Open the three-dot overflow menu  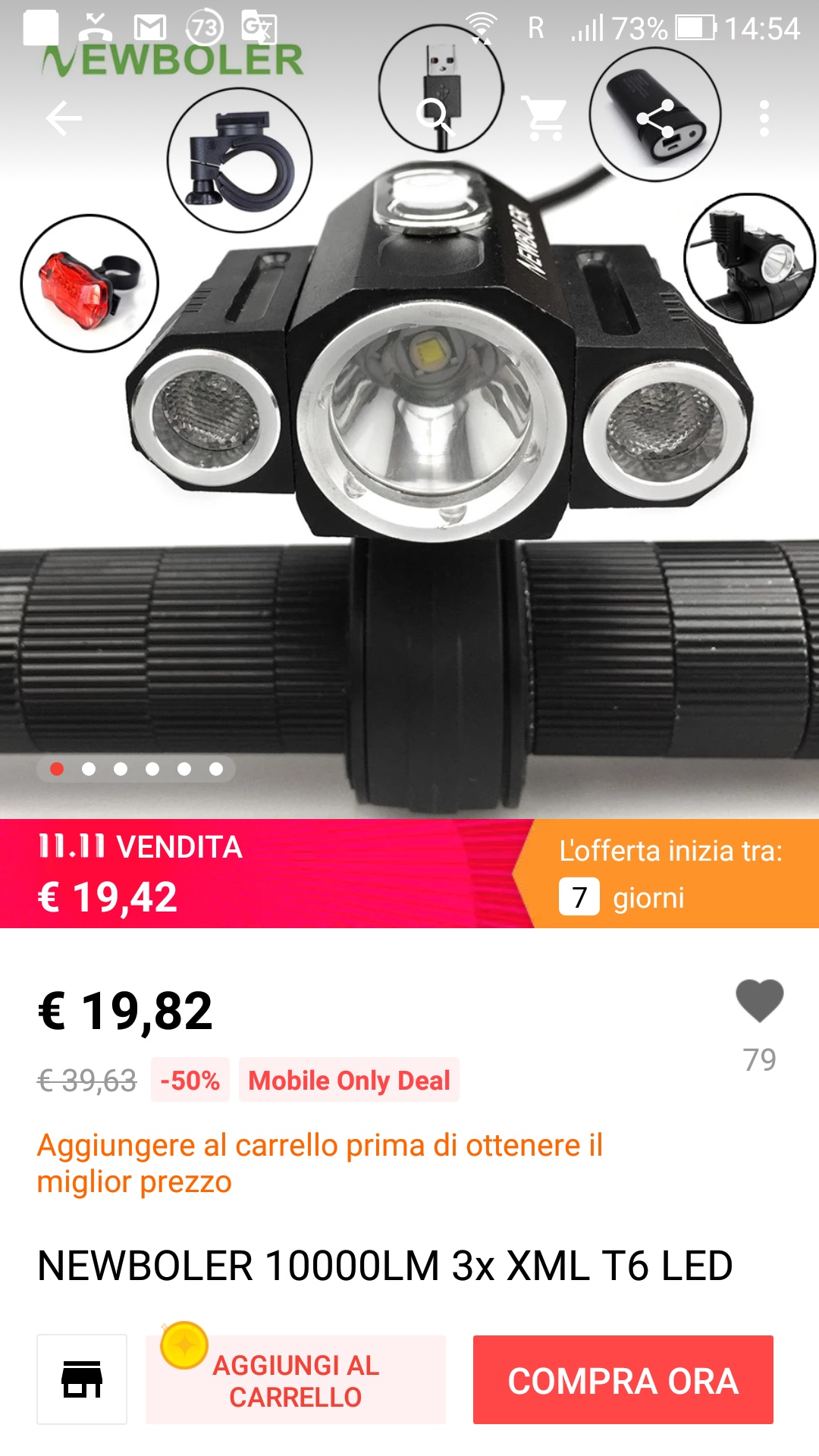pos(764,118)
